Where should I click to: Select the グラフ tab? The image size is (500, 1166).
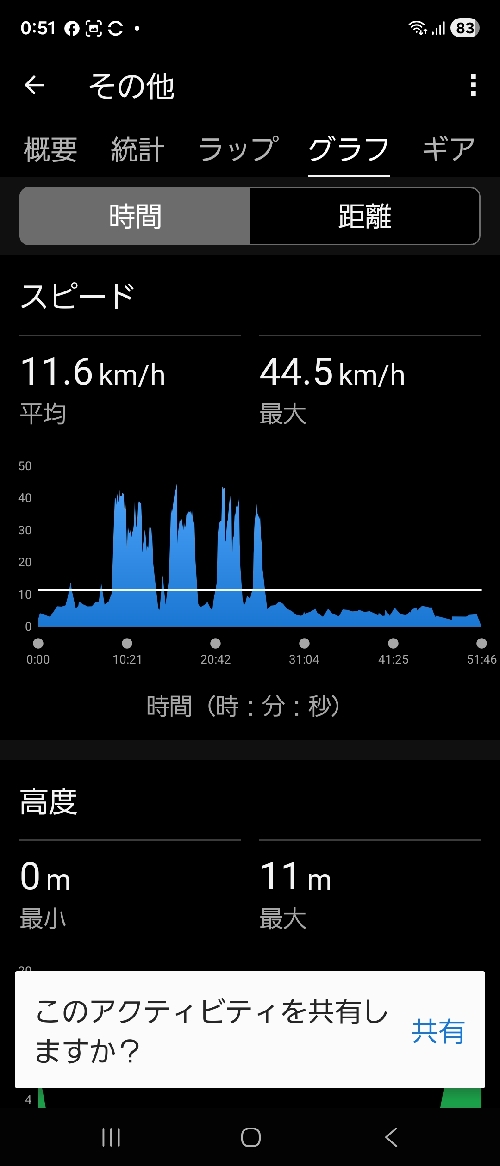[349, 149]
